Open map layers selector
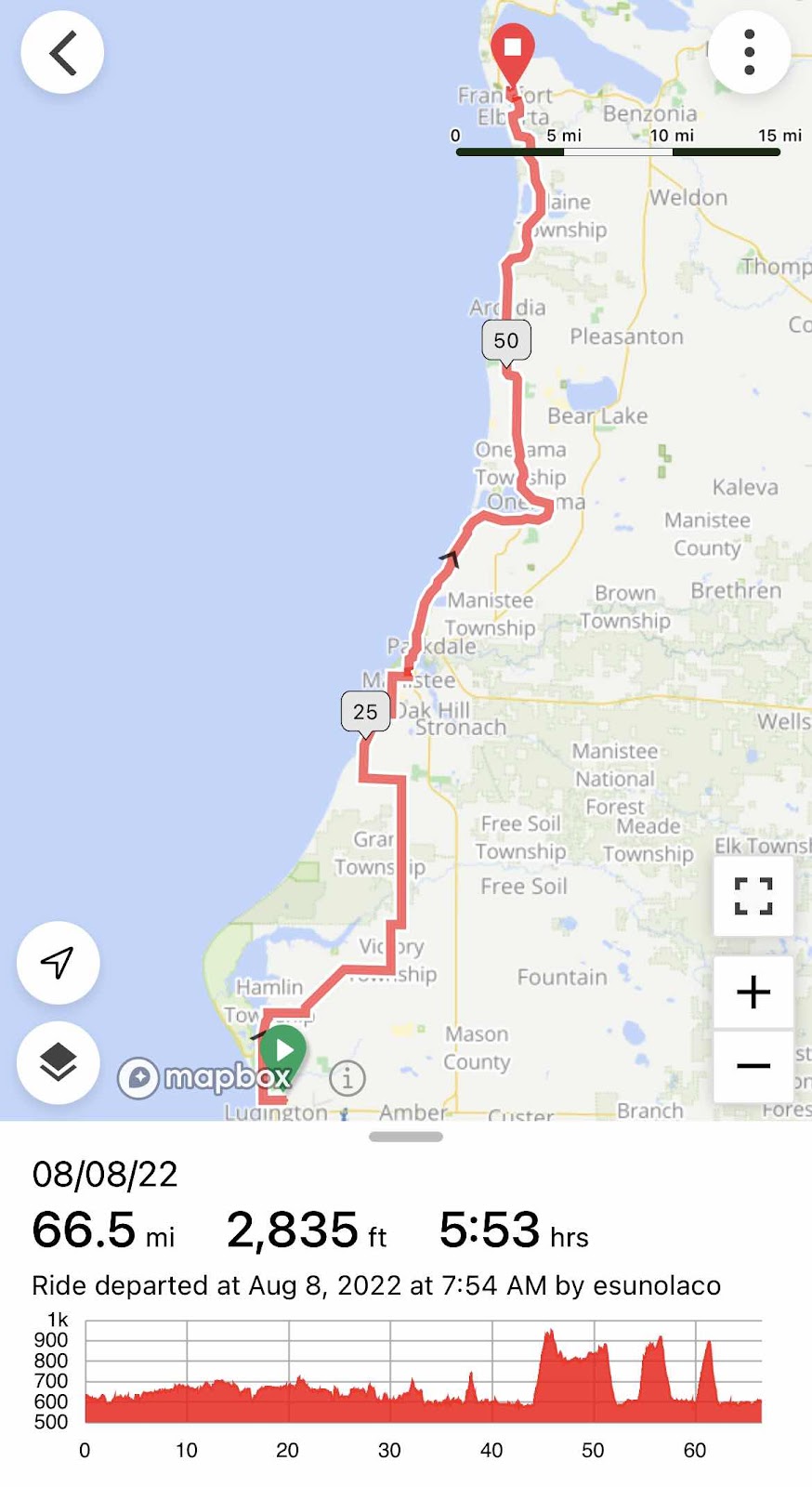Image resolution: width=812 pixels, height=1487 pixels. (58, 1062)
